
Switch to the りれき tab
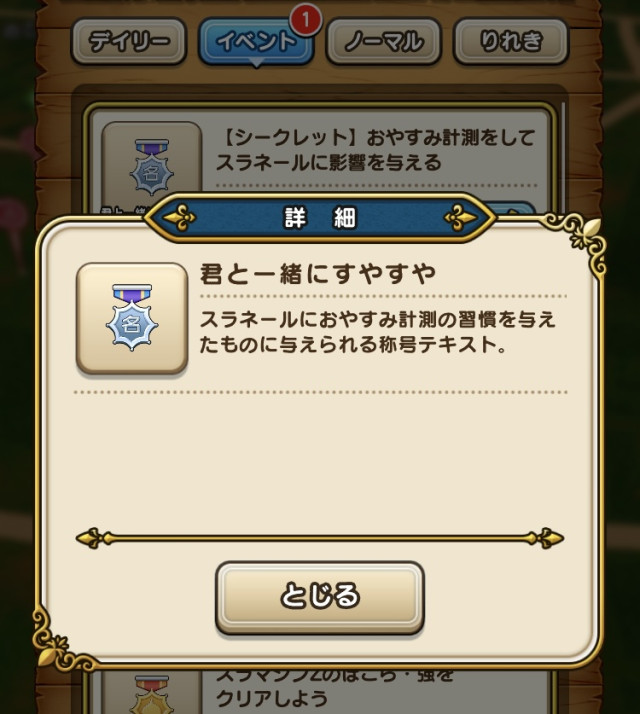point(510,42)
